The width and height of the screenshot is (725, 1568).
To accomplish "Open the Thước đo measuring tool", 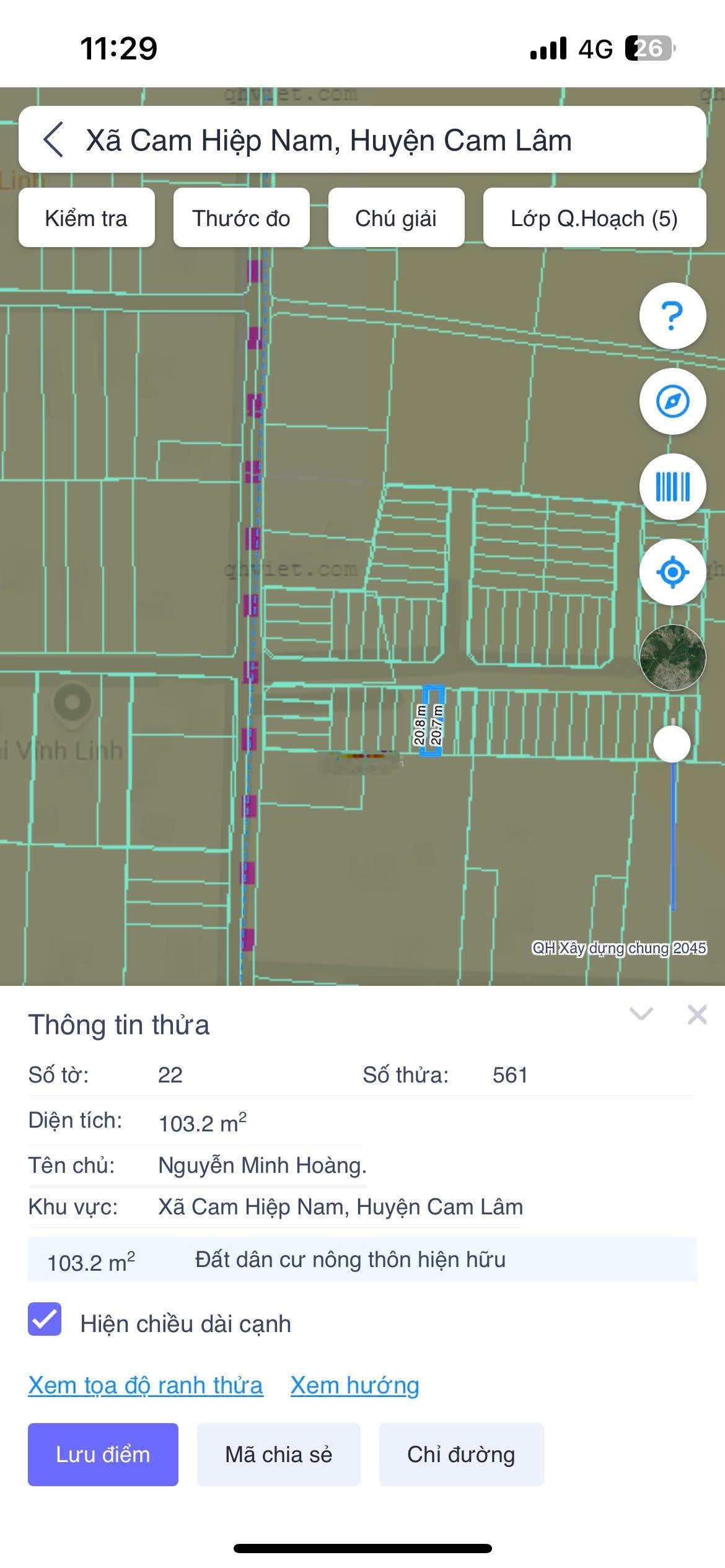I will tap(241, 218).
